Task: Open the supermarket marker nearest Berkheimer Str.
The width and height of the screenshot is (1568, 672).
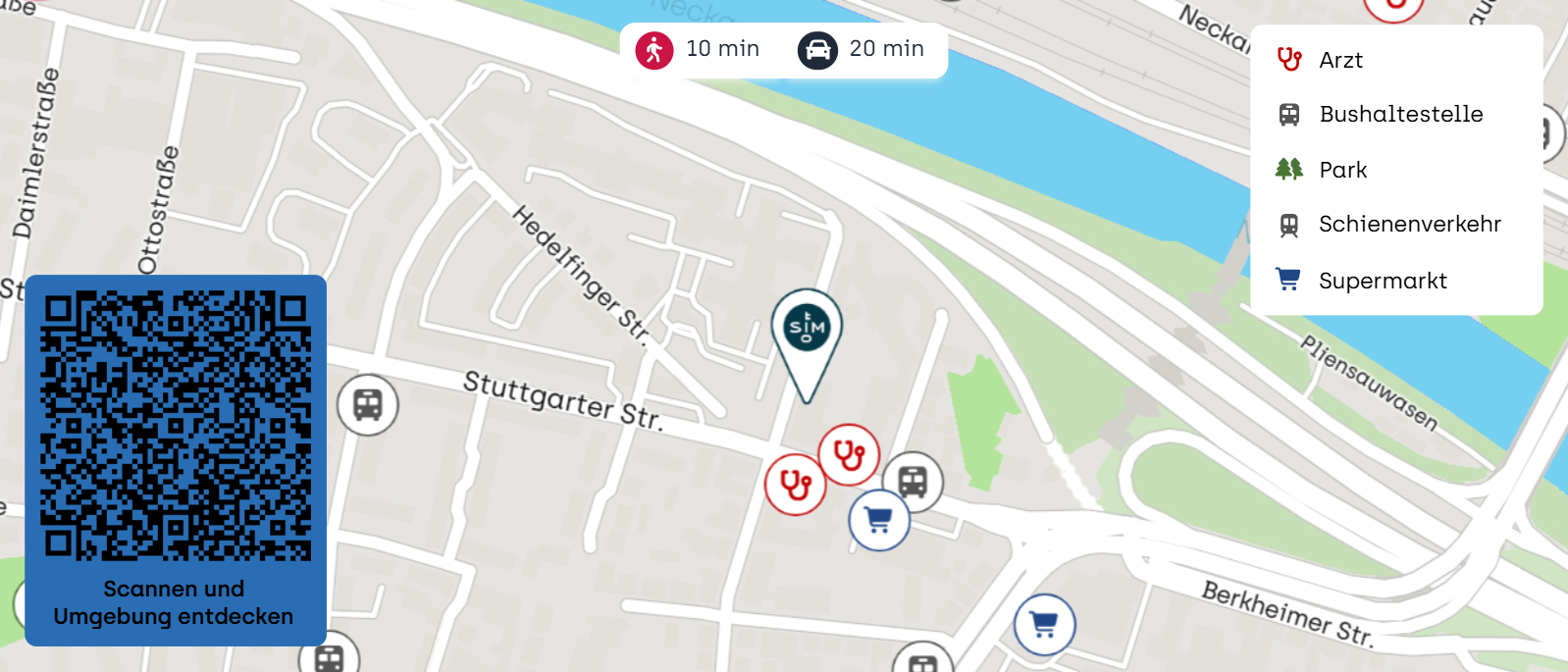Action: (x=1044, y=624)
